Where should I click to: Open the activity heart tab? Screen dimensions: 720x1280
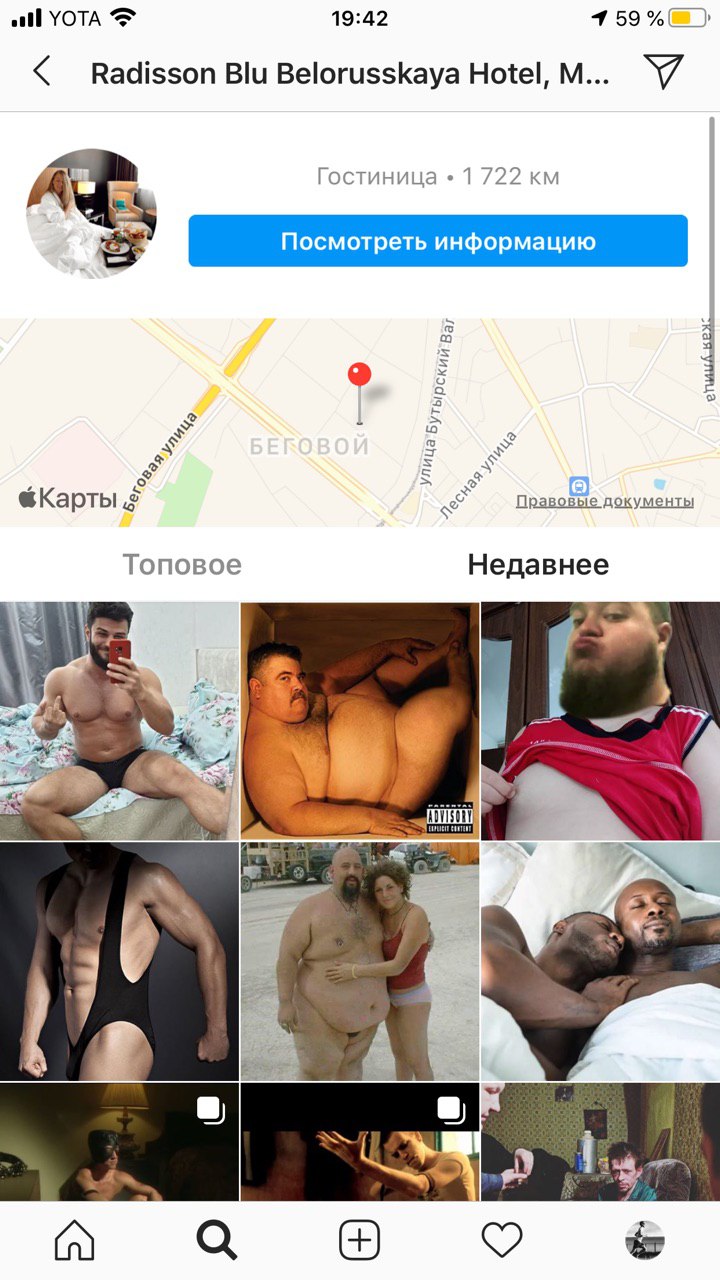pos(502,1240)
